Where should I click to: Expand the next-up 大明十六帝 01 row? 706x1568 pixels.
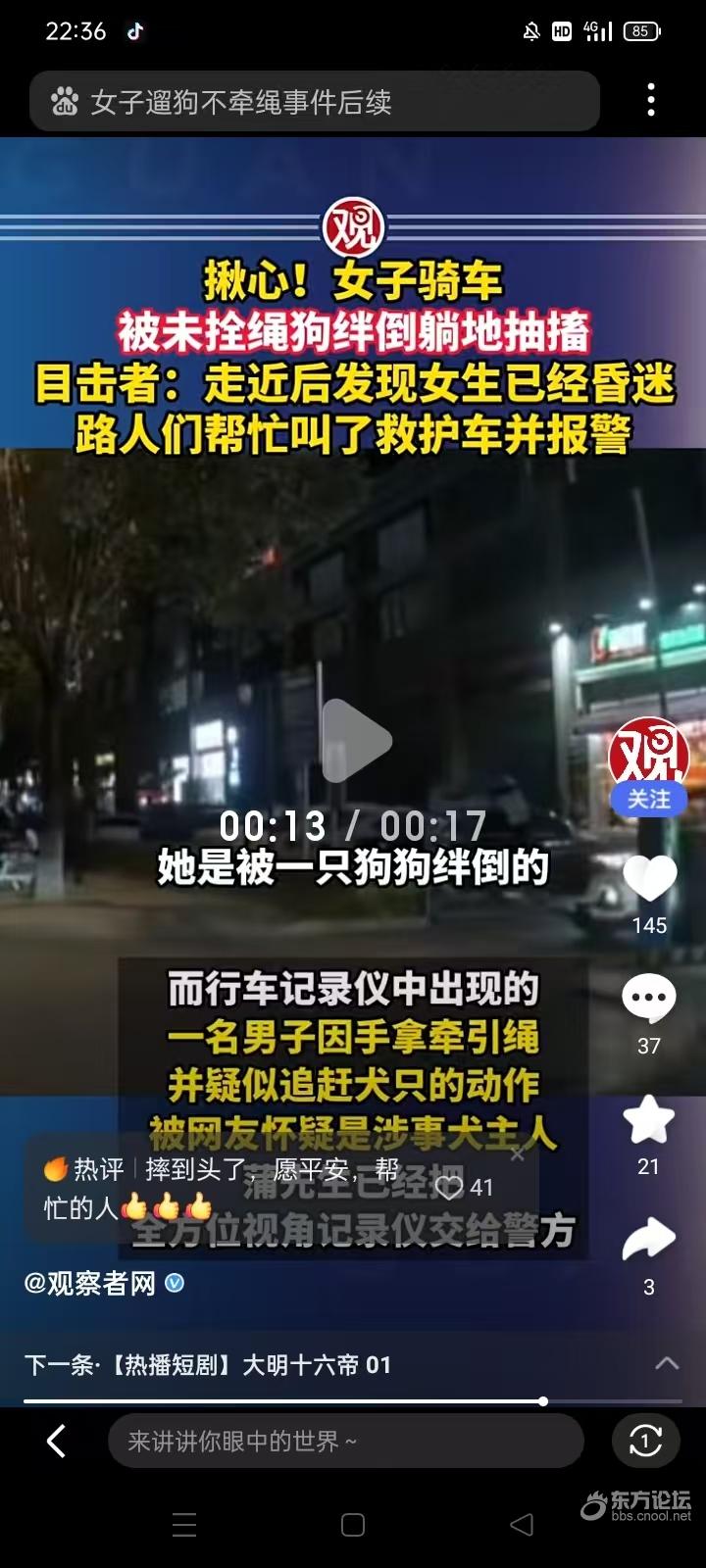(x=667, y=1363)
